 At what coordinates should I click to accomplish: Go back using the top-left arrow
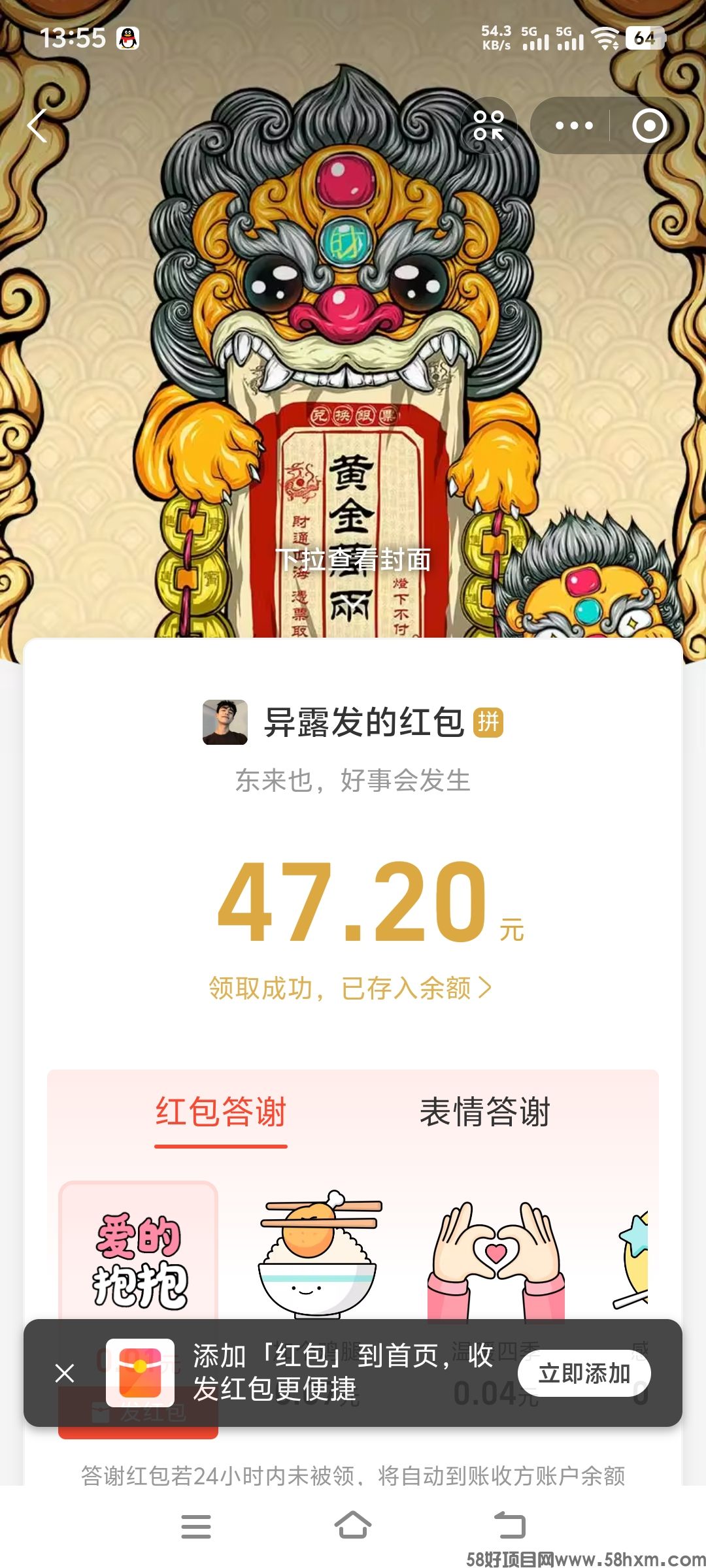pos(37,125)
